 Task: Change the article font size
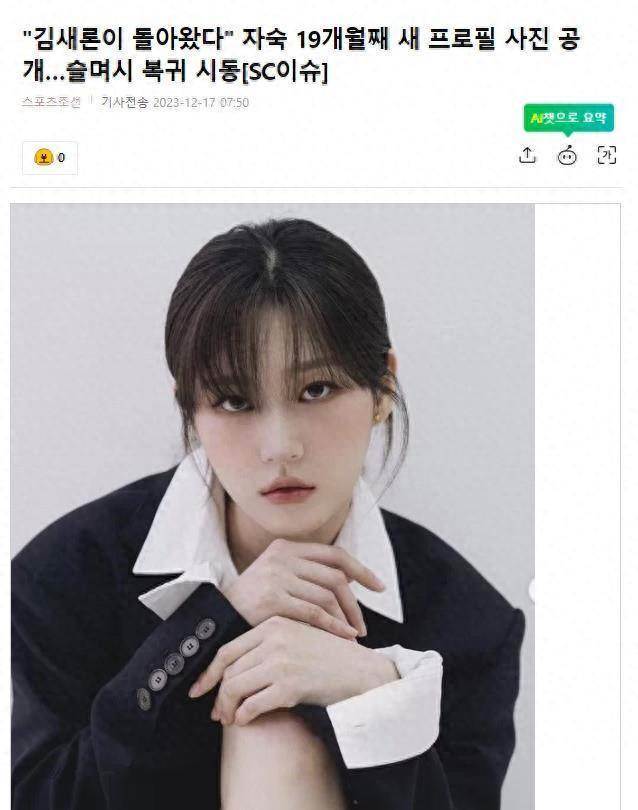coord(606,155)
